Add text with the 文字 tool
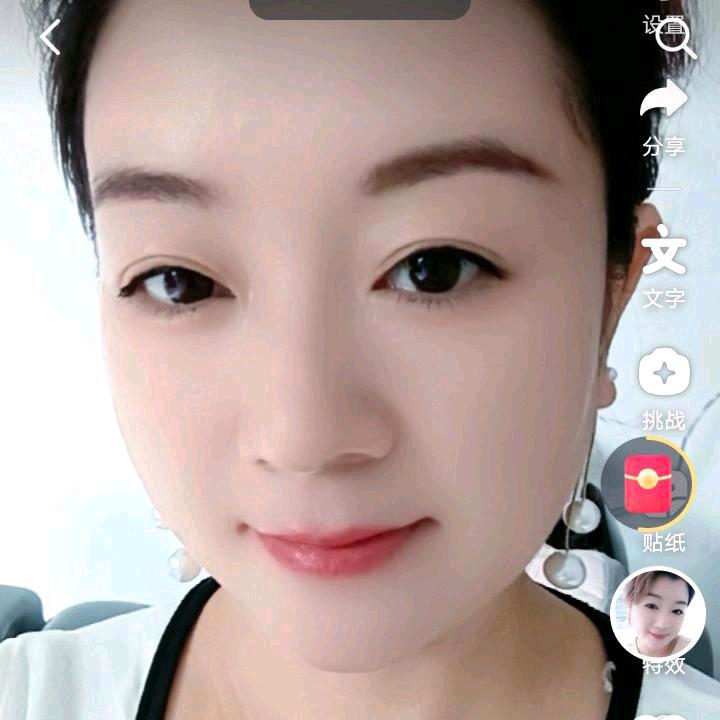720x720 pixels. coord(664,263)
